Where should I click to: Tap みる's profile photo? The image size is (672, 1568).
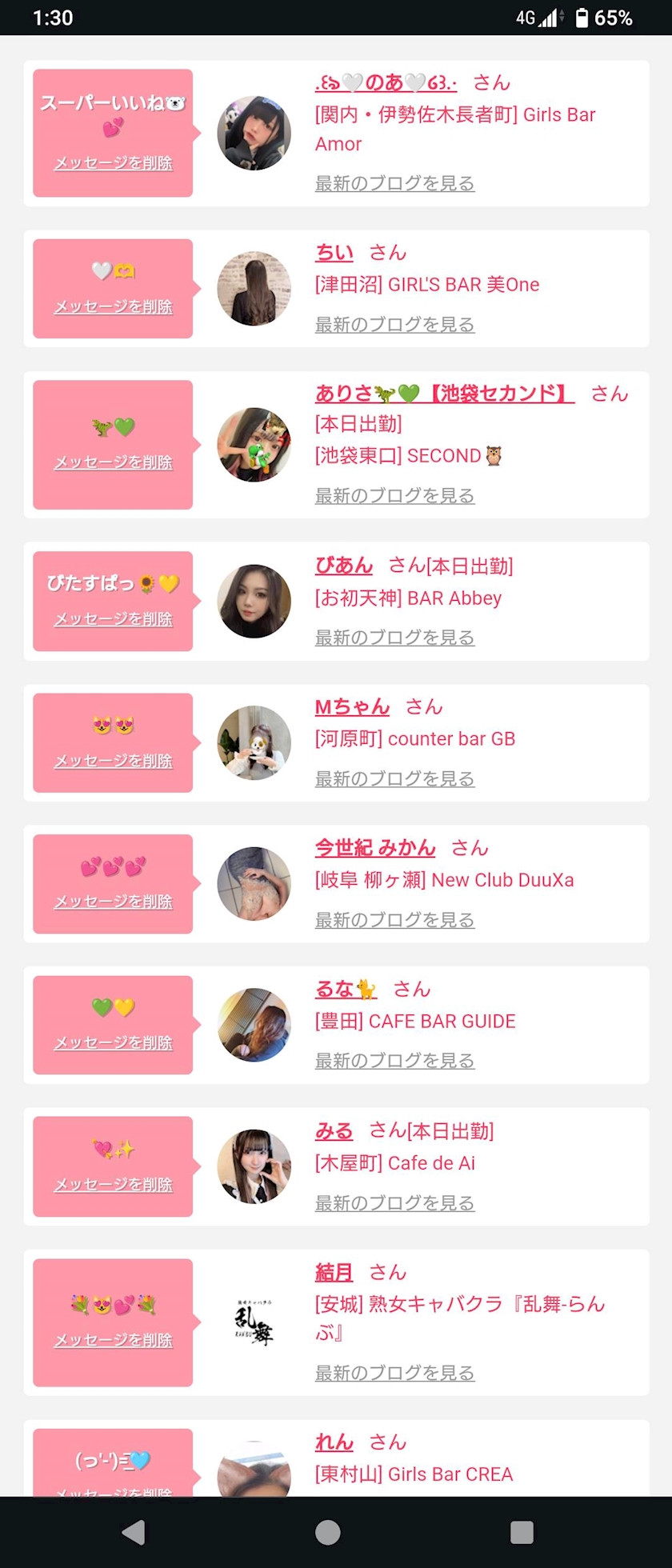(x=254, y=1166)
